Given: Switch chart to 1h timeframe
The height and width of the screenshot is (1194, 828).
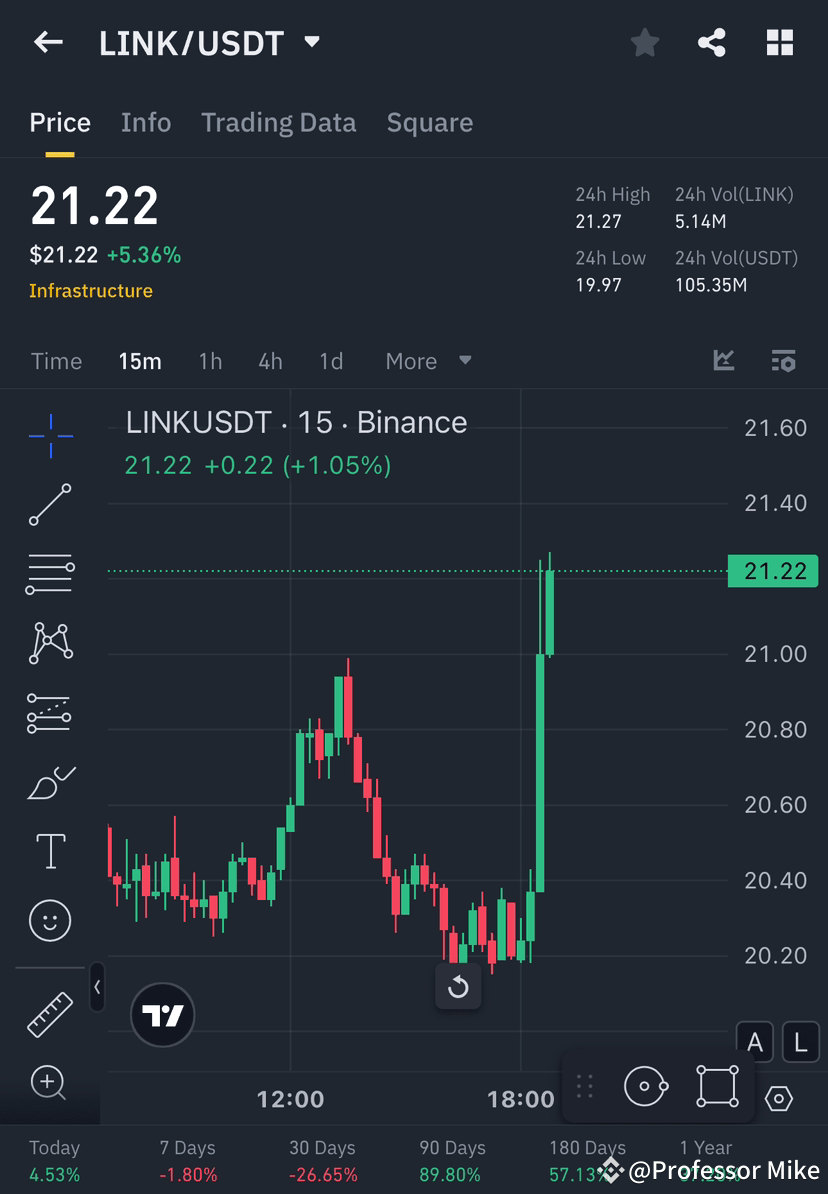Looking at the screenshot, I should (210, 361).
